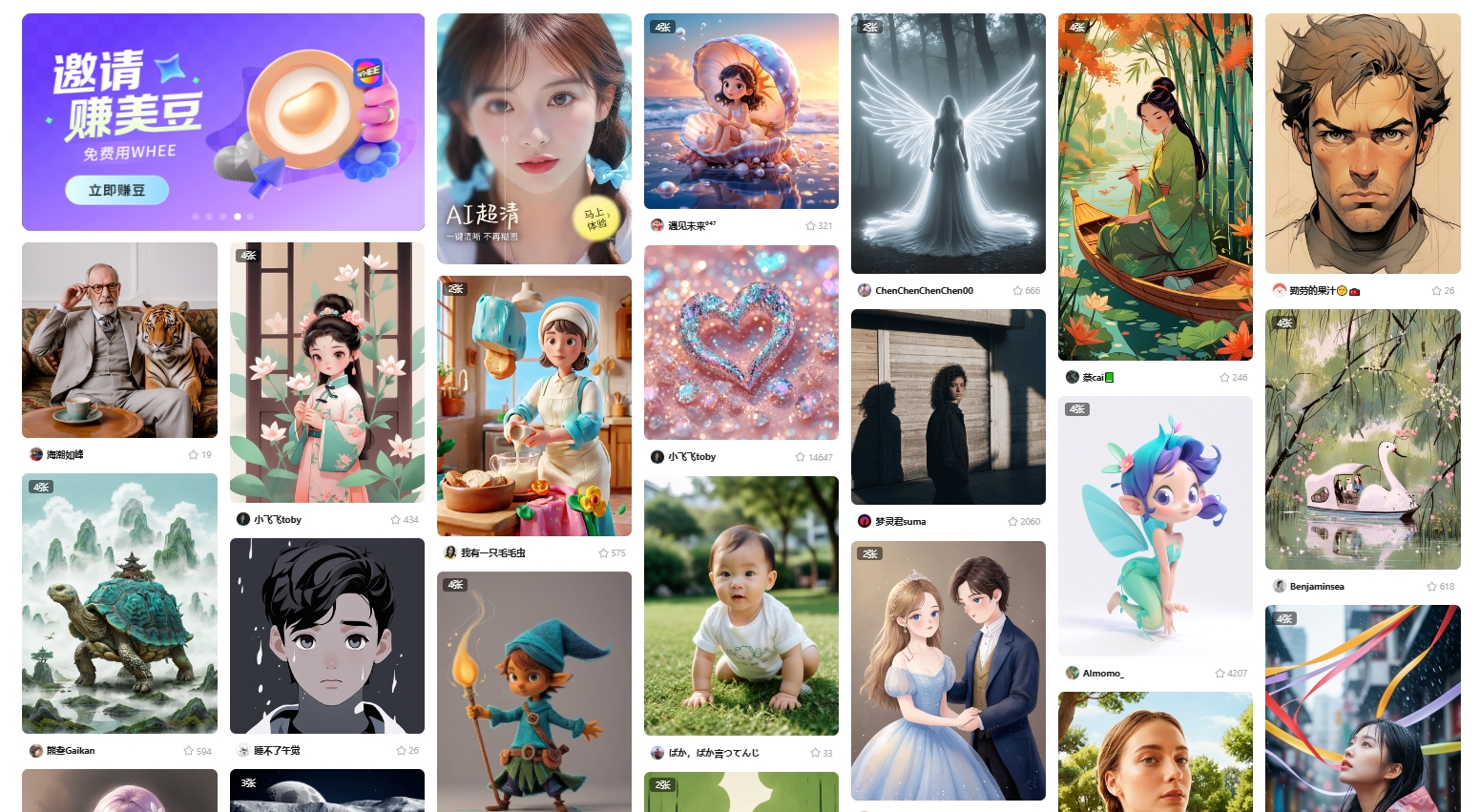Open the AI超清 promo card

point(533,138)
